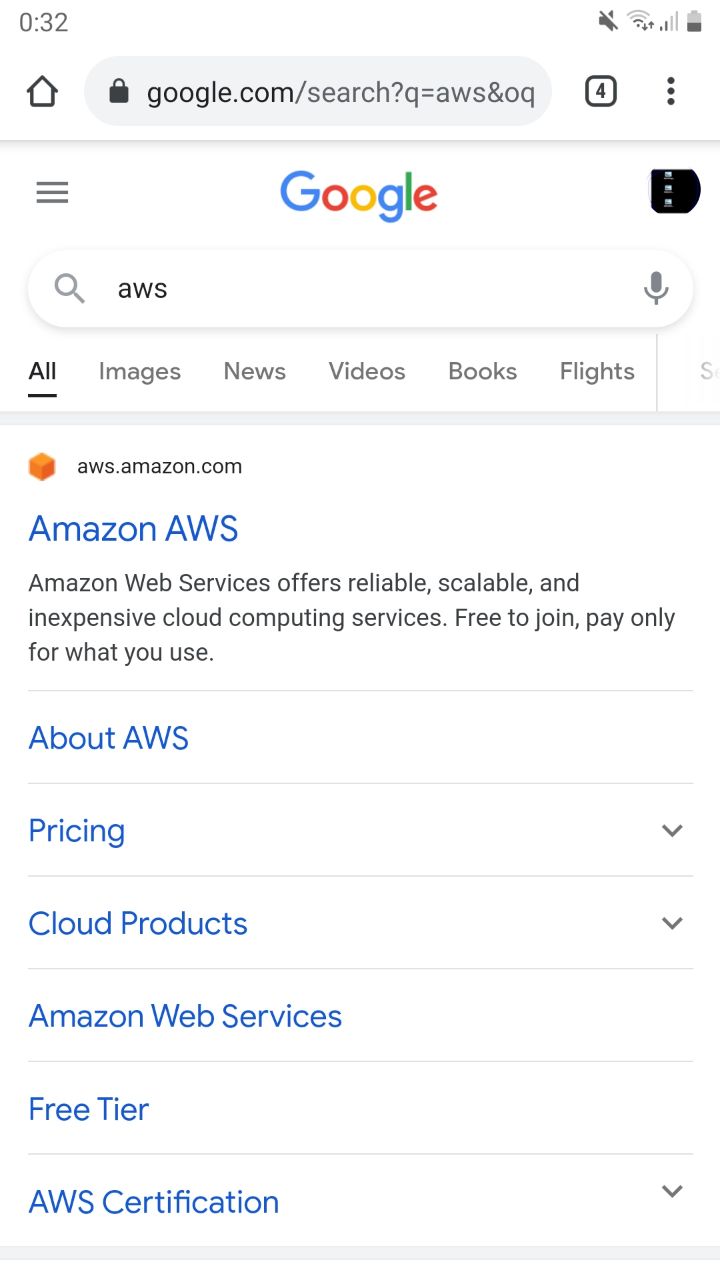The height and width of the screenshot is (1280, 720).
Task: Expand the AWS Certification chevron
Action: [672, 1191]
